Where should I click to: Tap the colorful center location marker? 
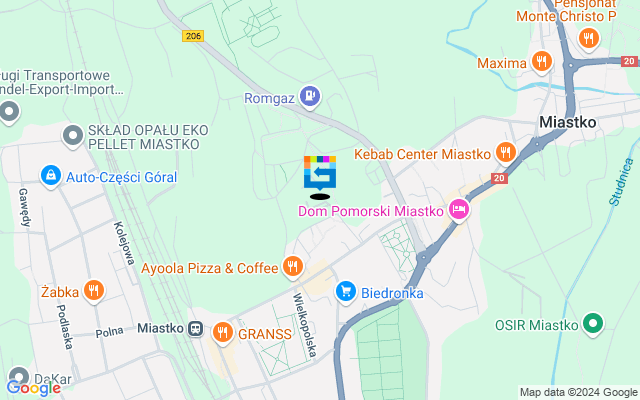(320, 173)
